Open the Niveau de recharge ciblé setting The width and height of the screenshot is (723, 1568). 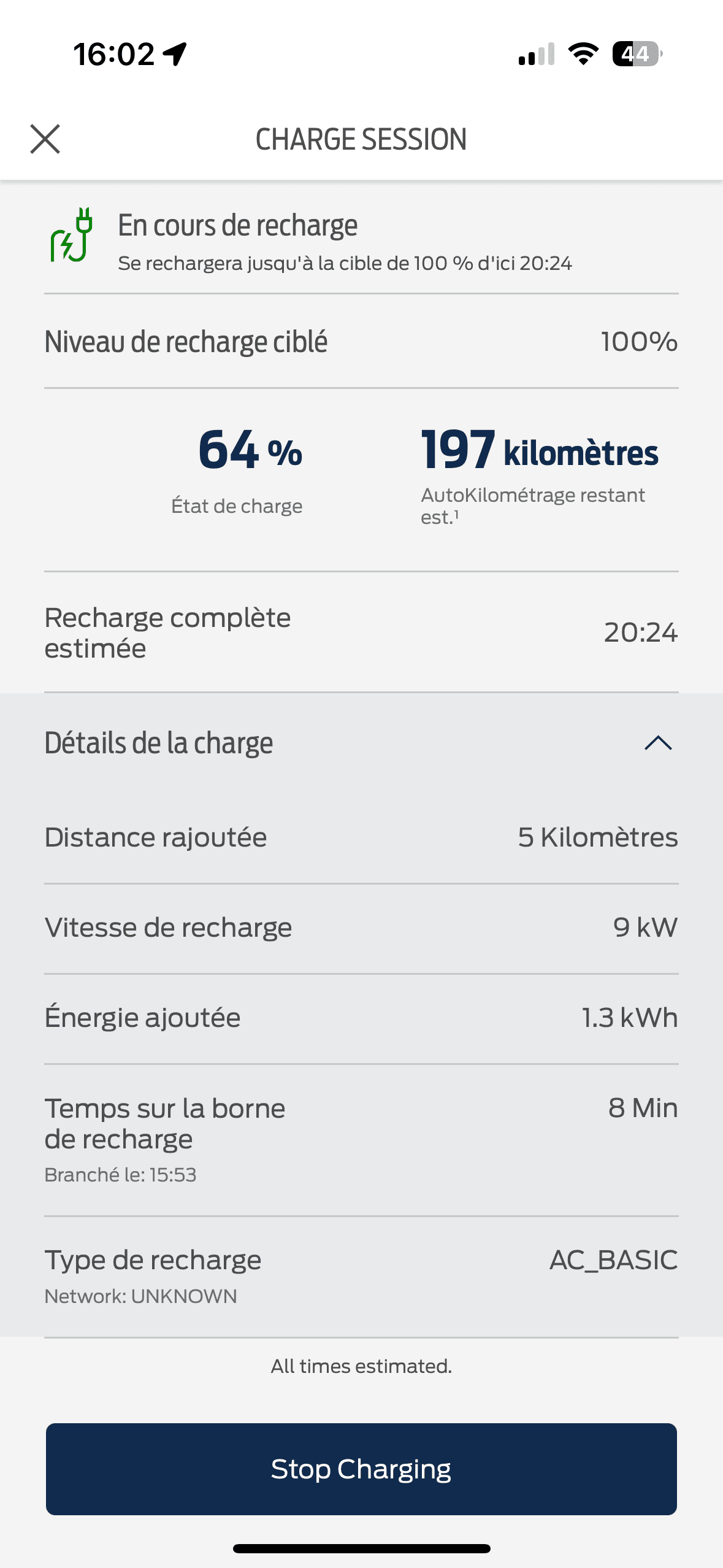coord(361,342)
